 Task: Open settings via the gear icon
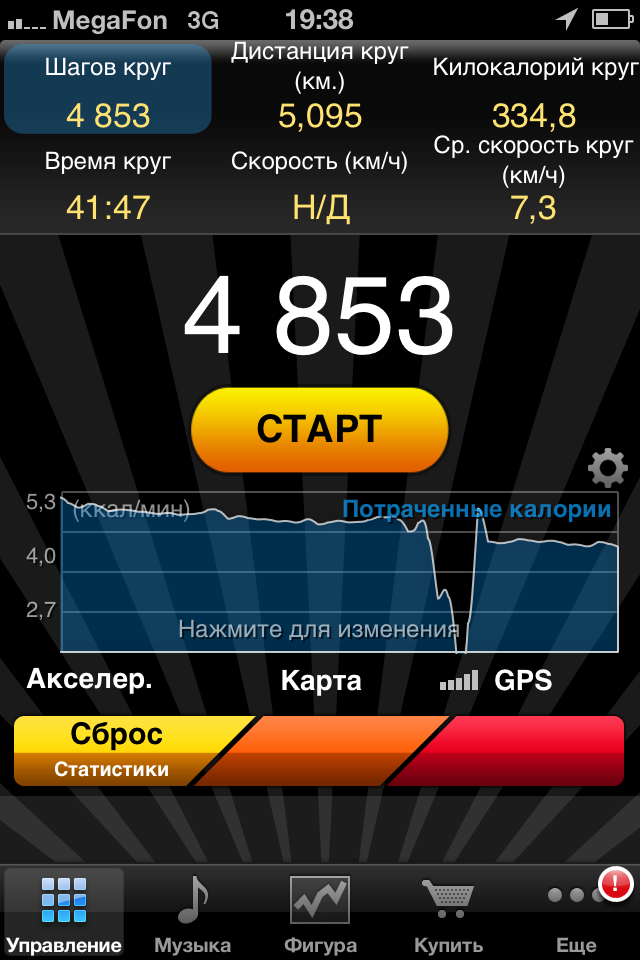[x=607, y=468]
